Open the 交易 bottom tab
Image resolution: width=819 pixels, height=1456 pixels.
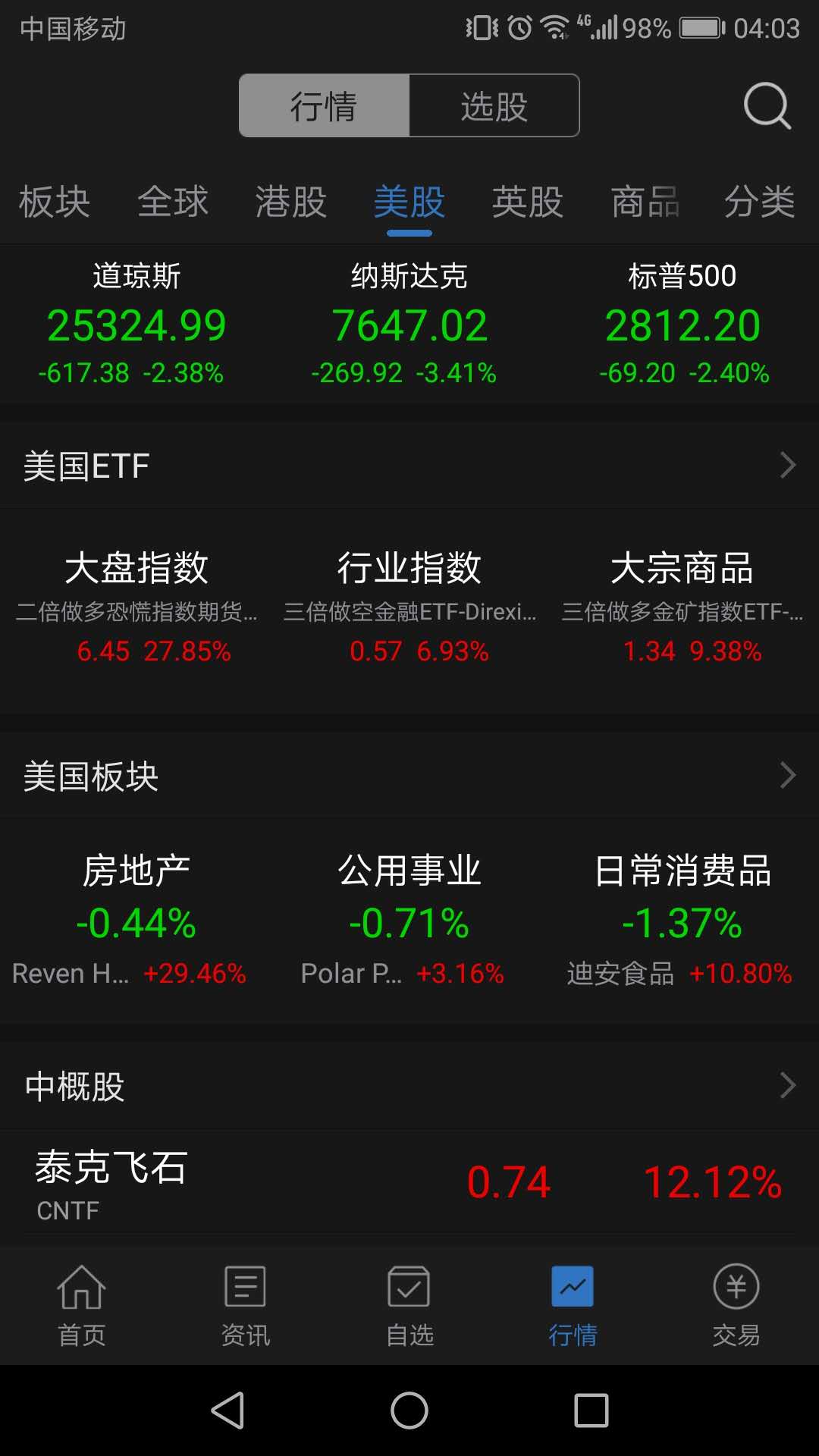pyautogui.click(x=736, y=1306)
